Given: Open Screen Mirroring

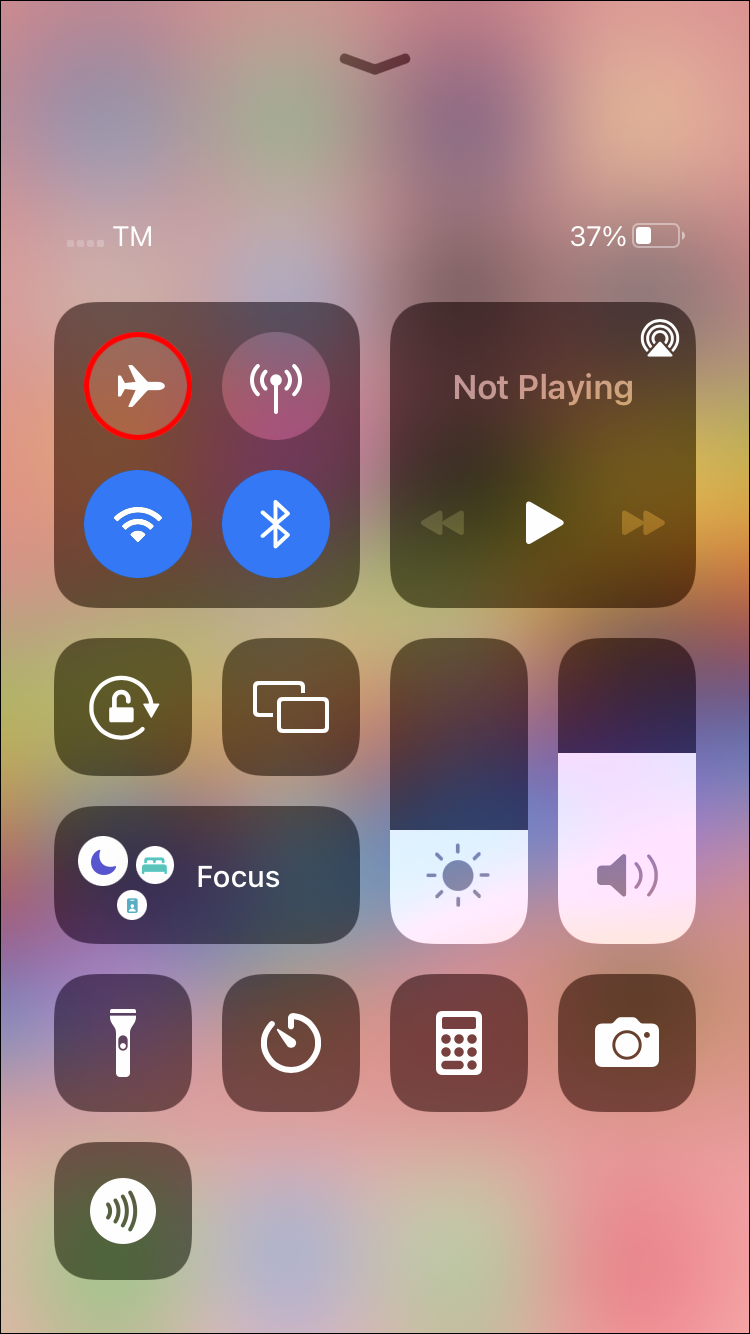Looking at the screenshot, I should 291,707.
